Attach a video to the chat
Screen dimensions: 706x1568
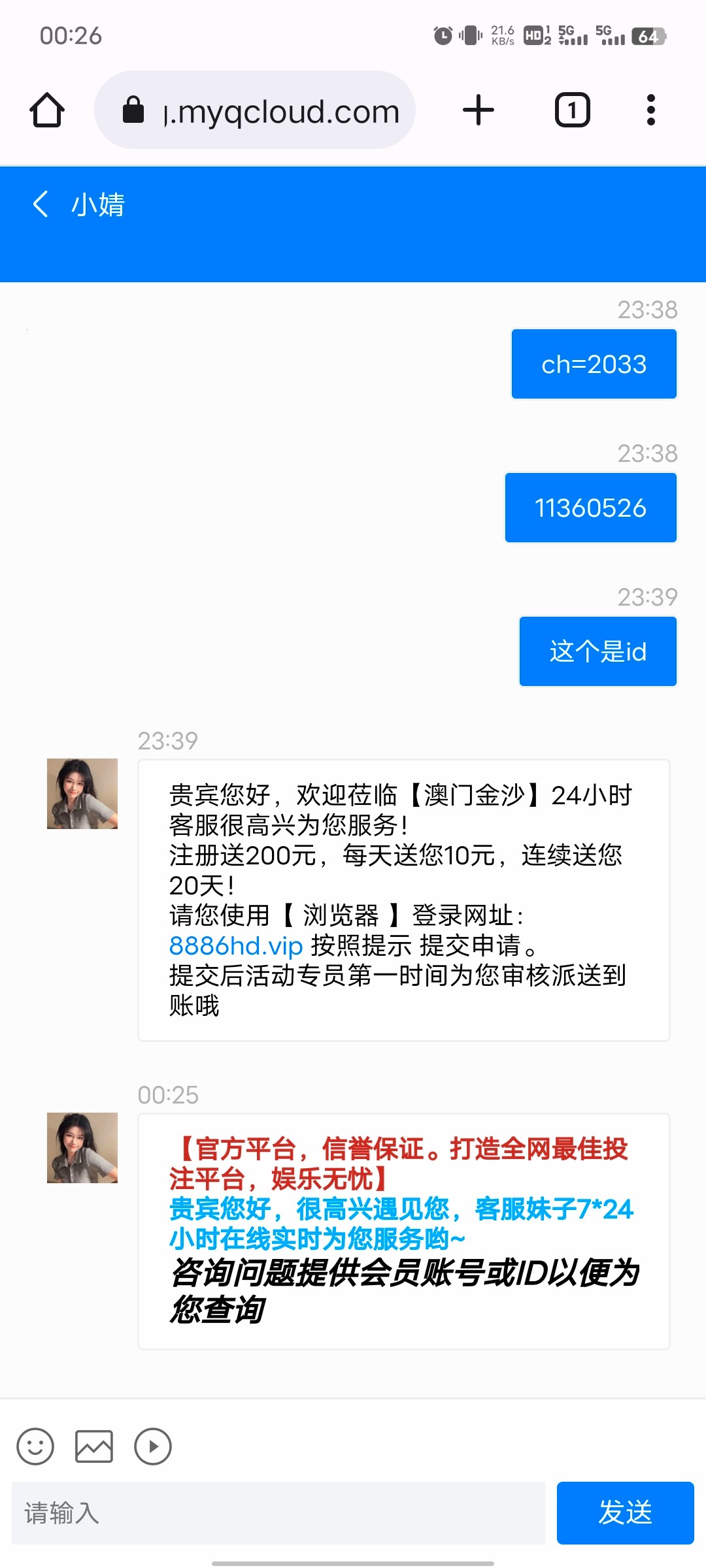pos(153,1446)
